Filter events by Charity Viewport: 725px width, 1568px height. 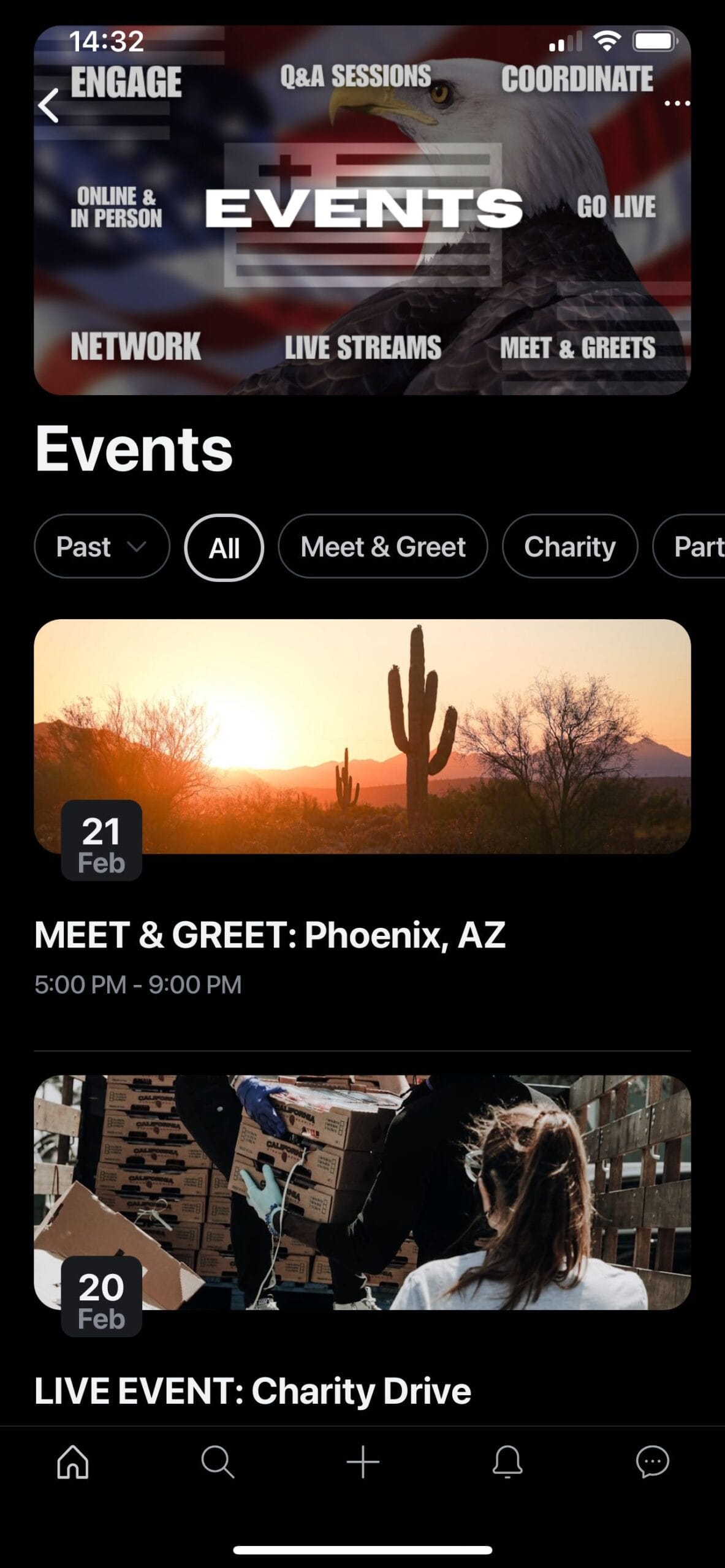click(x=569, y=546)
